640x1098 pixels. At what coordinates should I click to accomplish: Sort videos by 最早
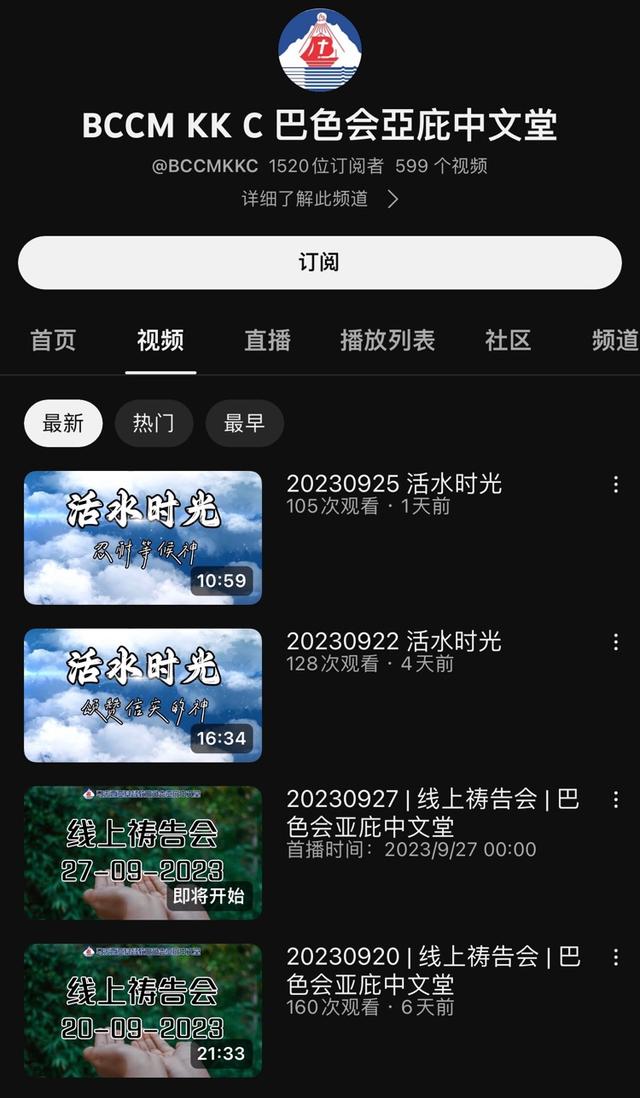[x=244, y=423]
